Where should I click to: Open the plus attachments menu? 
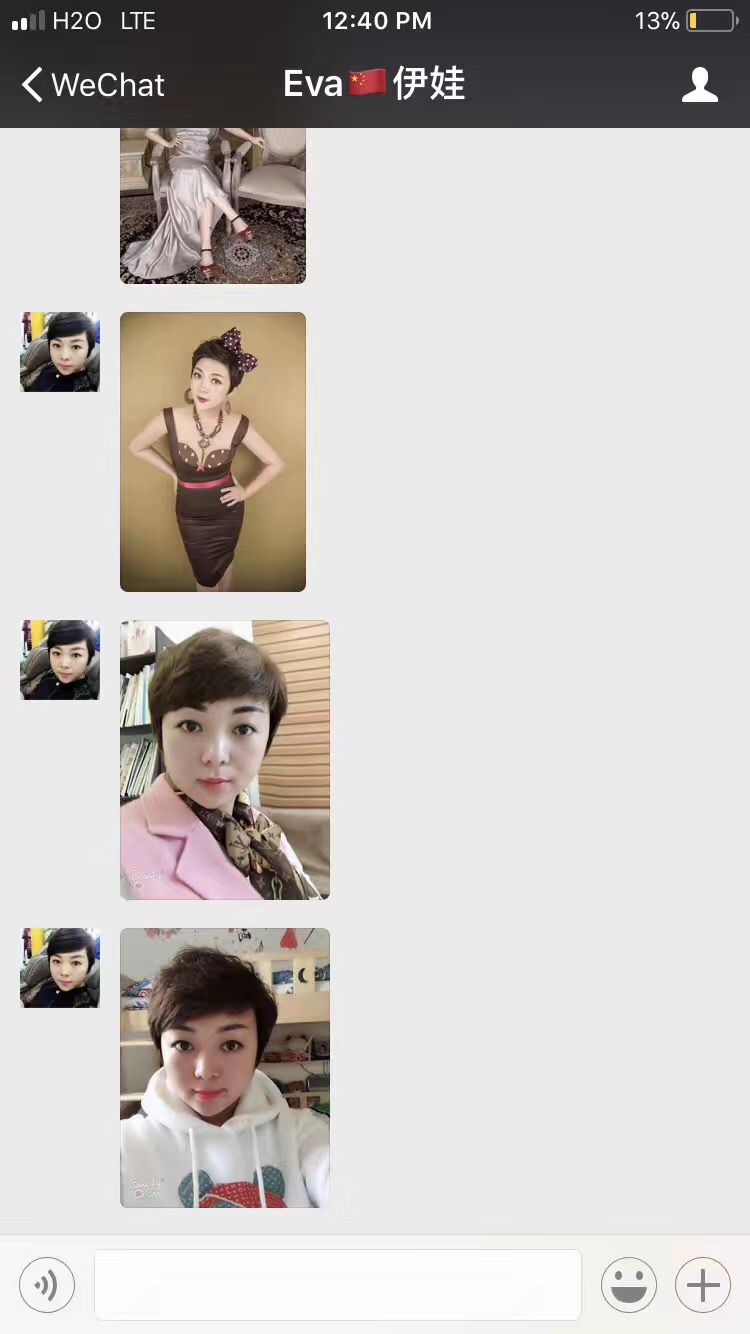coord(703,1284)
